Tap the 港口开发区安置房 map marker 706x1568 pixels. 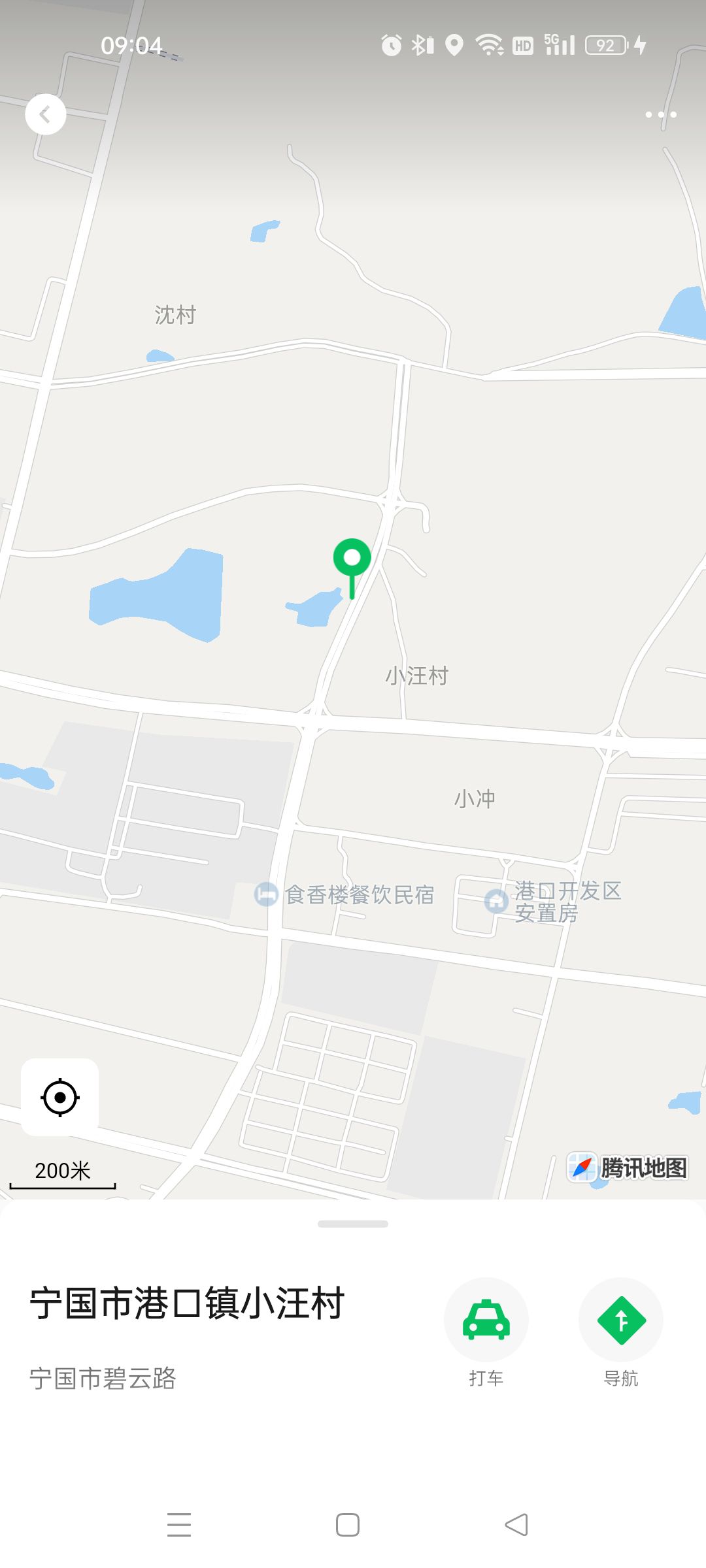click(497, 902)
